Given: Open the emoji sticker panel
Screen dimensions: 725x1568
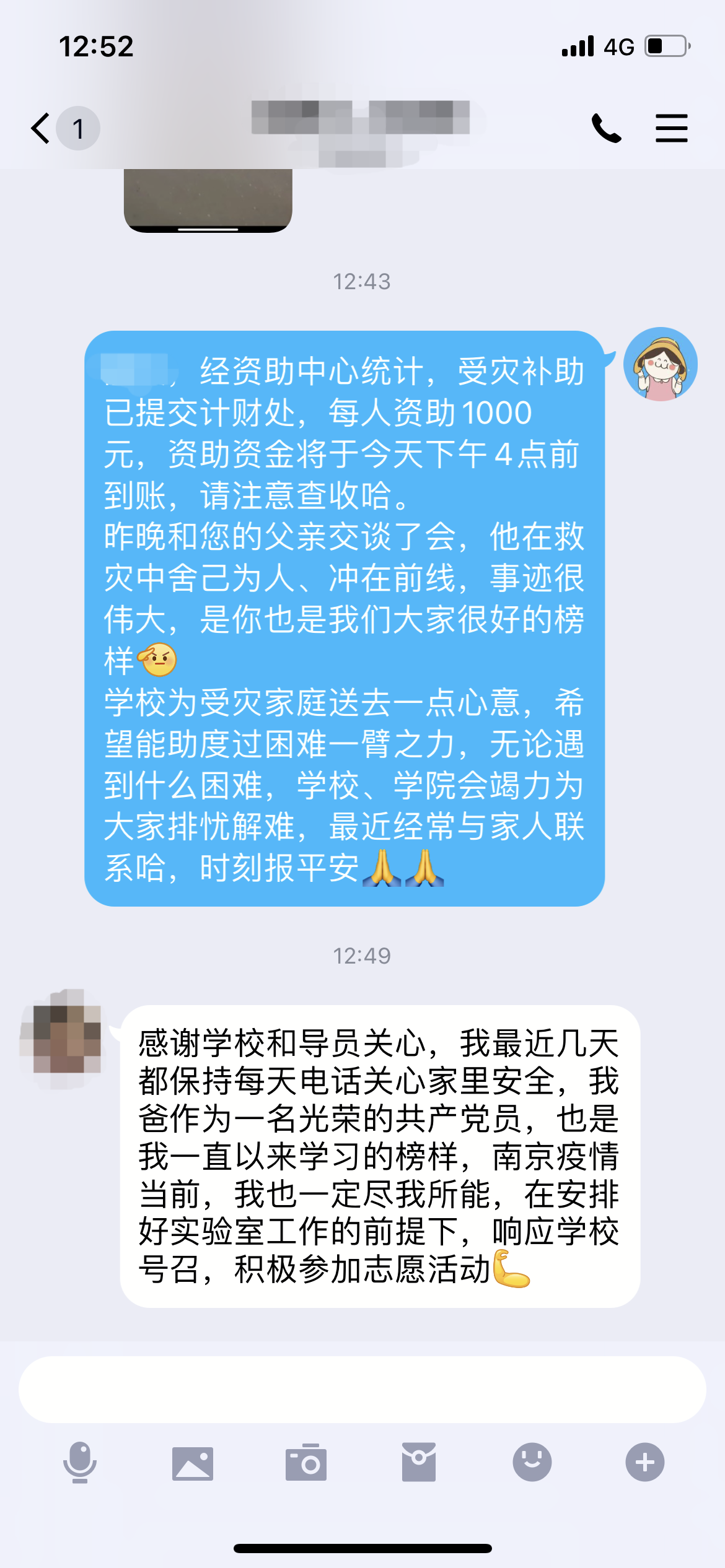Looking at the screenshot, I should coord(532,1462).
